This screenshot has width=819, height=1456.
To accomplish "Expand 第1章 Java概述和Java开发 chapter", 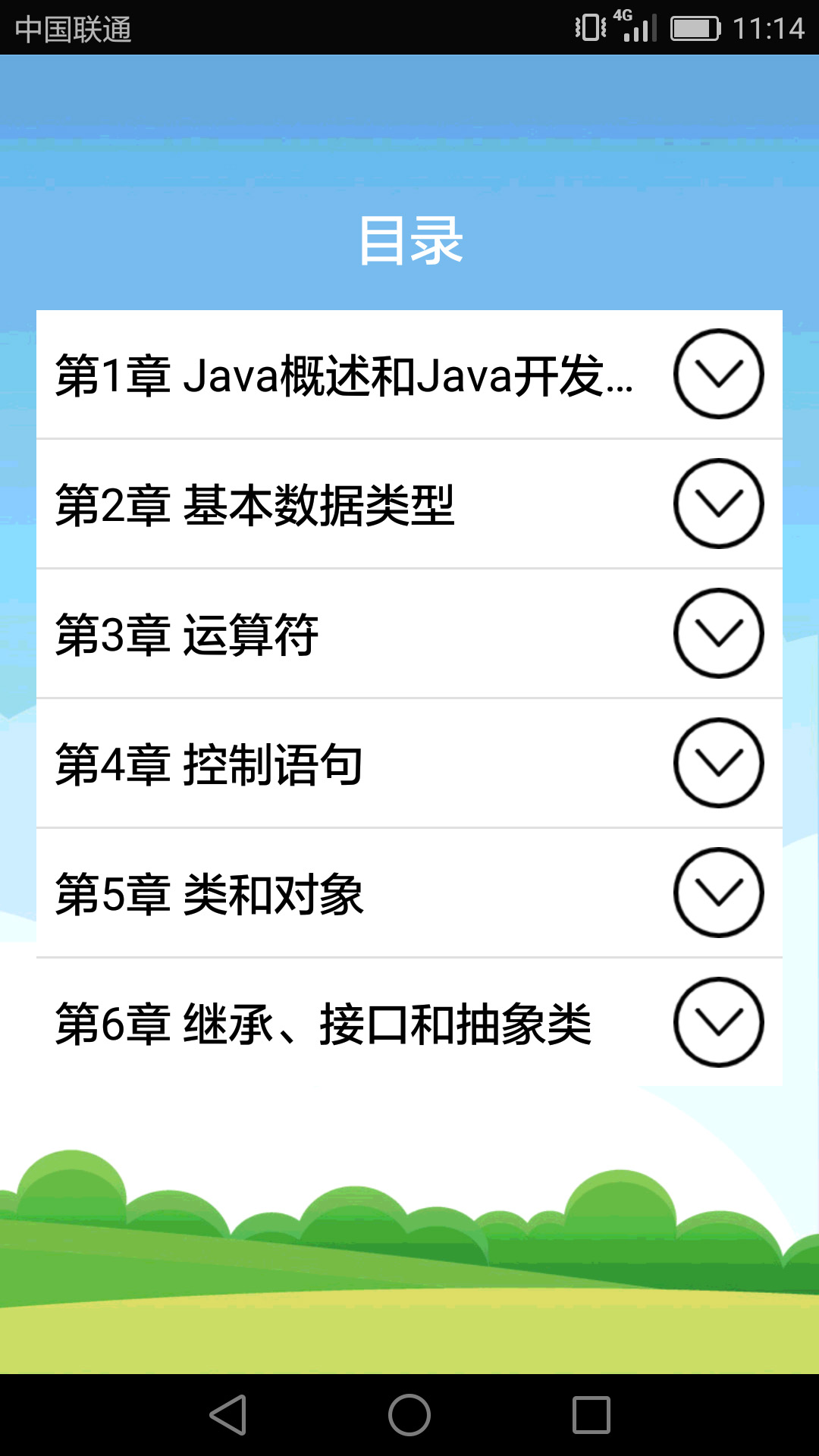I will coord(718,374).
